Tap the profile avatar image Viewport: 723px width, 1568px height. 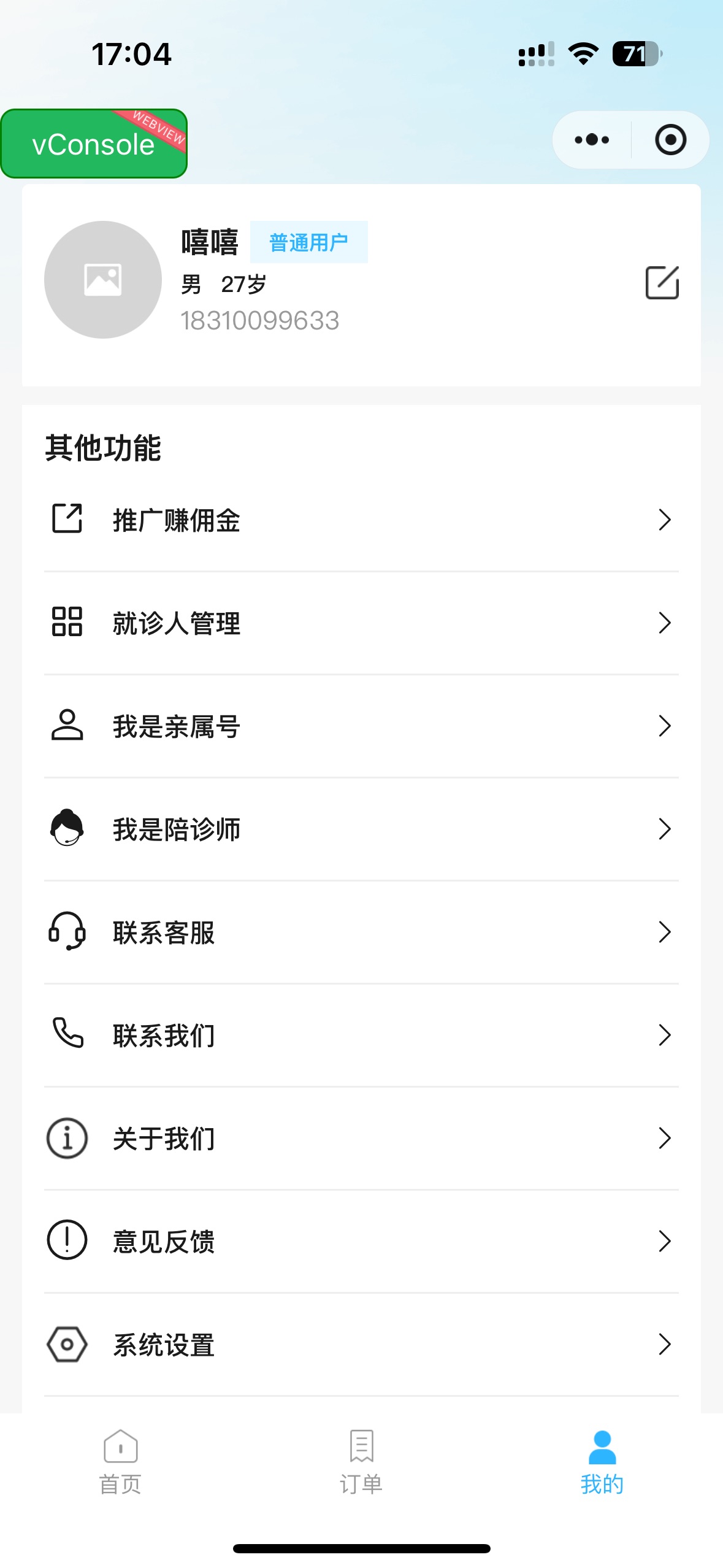tap(103, 280)
